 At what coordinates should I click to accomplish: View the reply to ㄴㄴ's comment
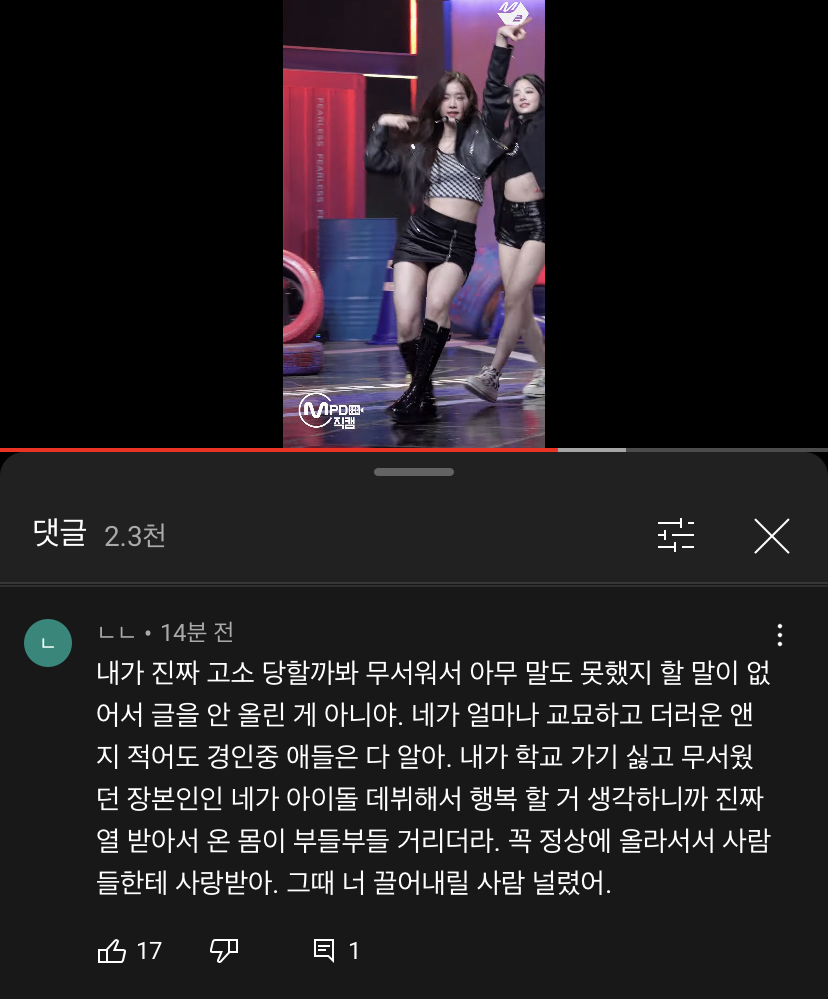(336, 951)
